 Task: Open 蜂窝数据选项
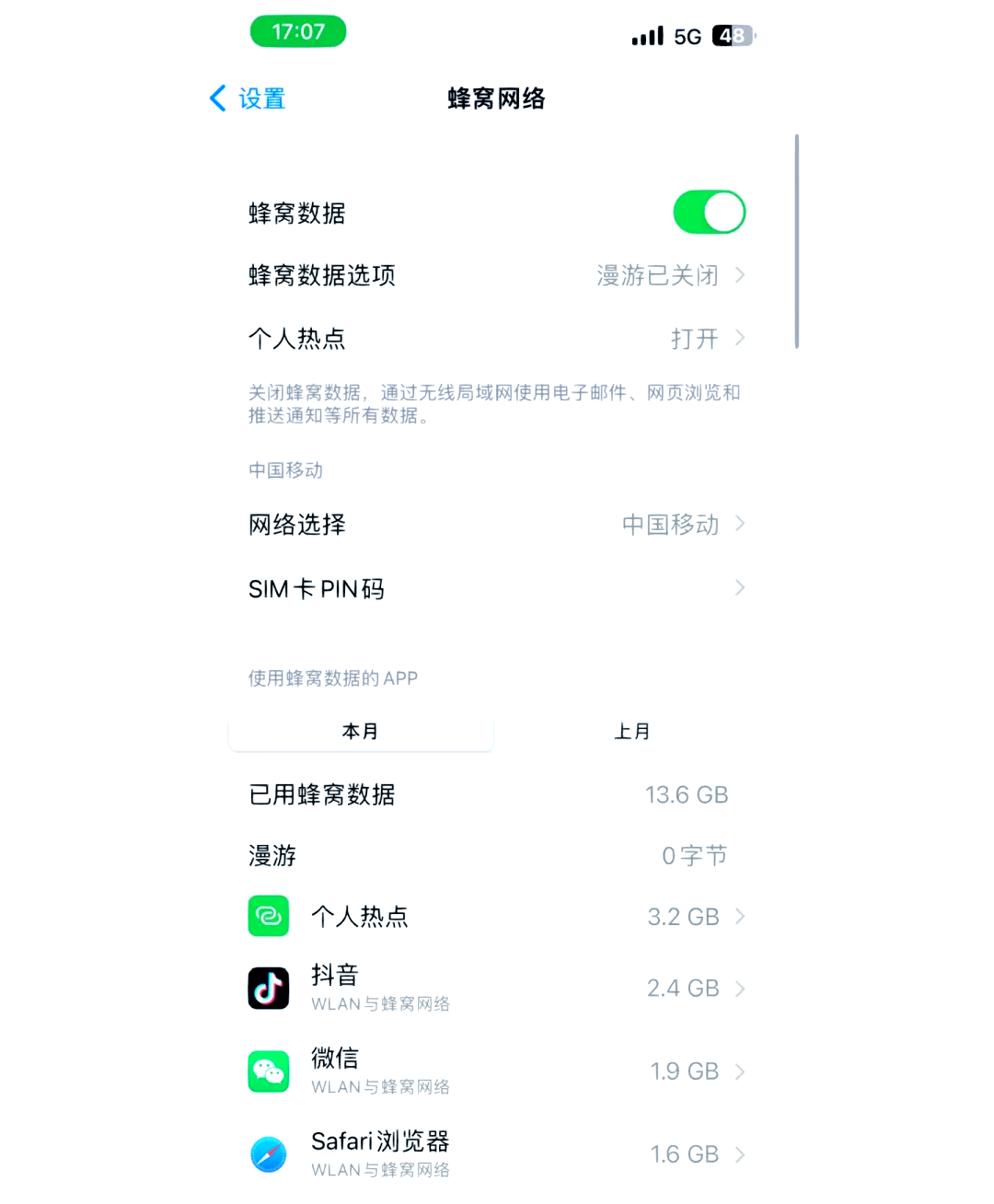497,275
